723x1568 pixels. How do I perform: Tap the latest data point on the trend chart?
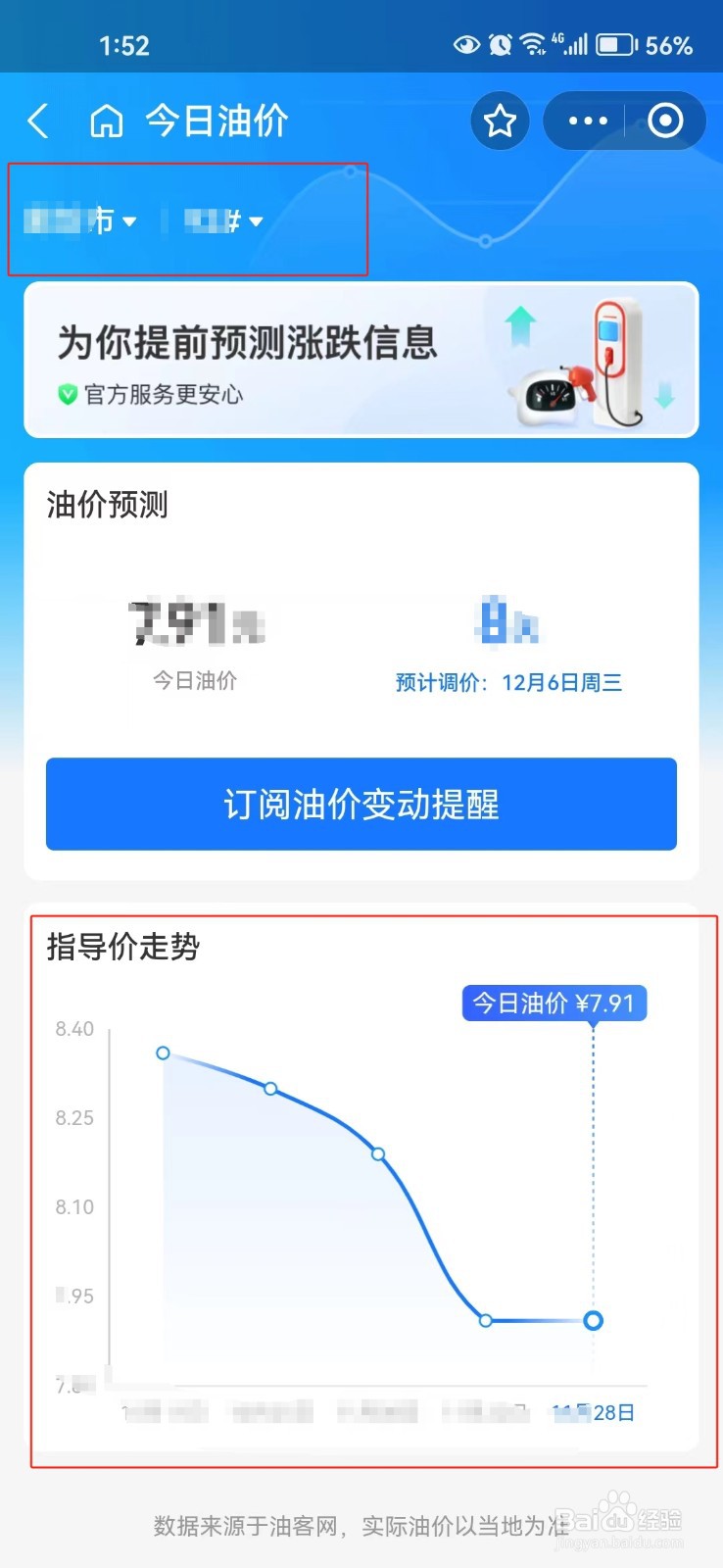[592, 1320]
